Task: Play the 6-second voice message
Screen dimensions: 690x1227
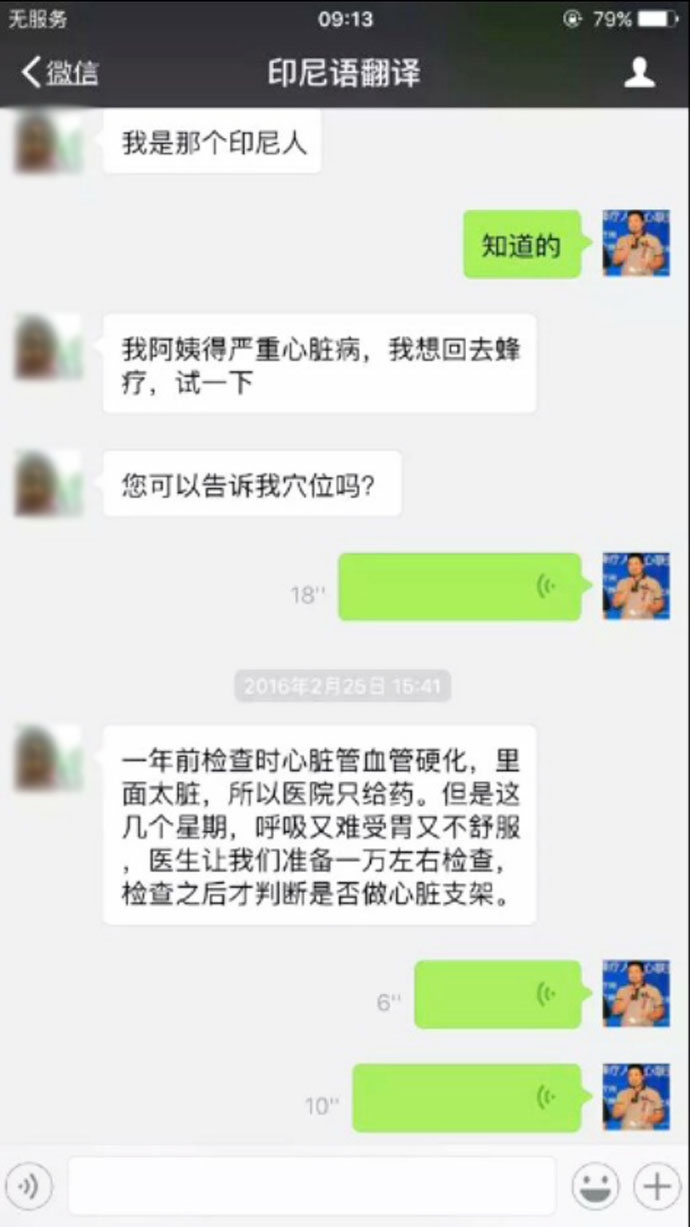Action: 497,994
